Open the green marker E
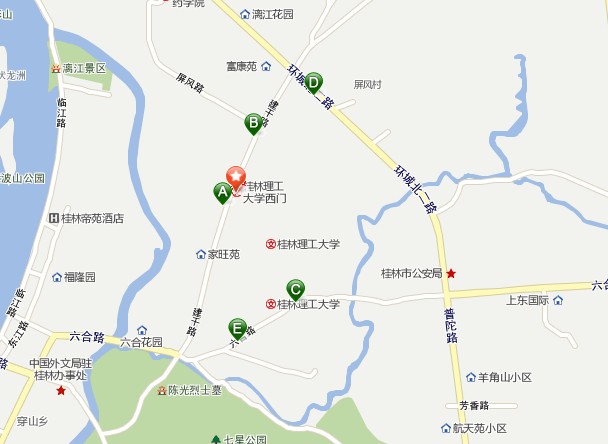 (x=237, y=328)
